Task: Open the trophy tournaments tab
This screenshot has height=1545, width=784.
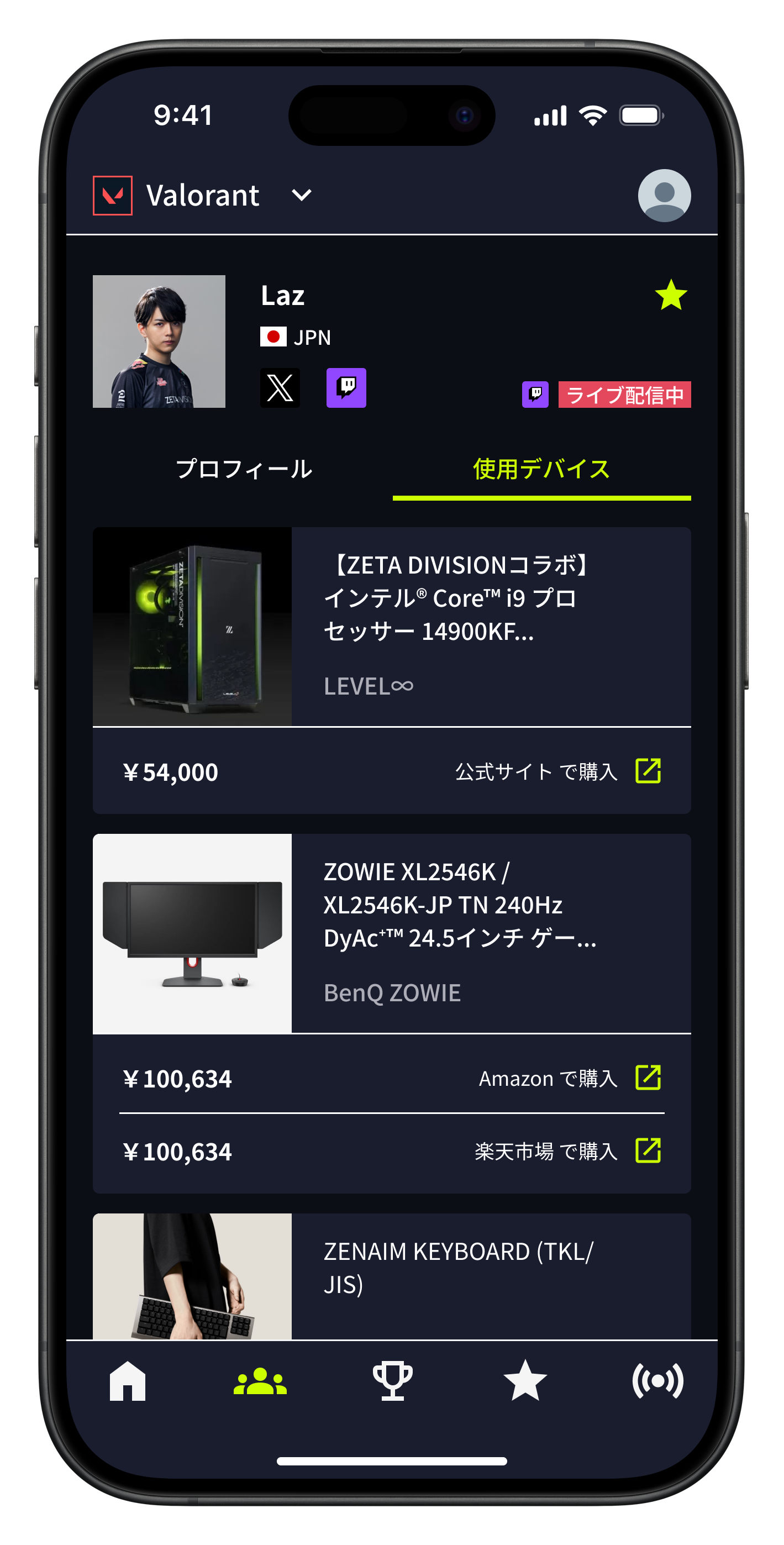Action: (392, 1381)
